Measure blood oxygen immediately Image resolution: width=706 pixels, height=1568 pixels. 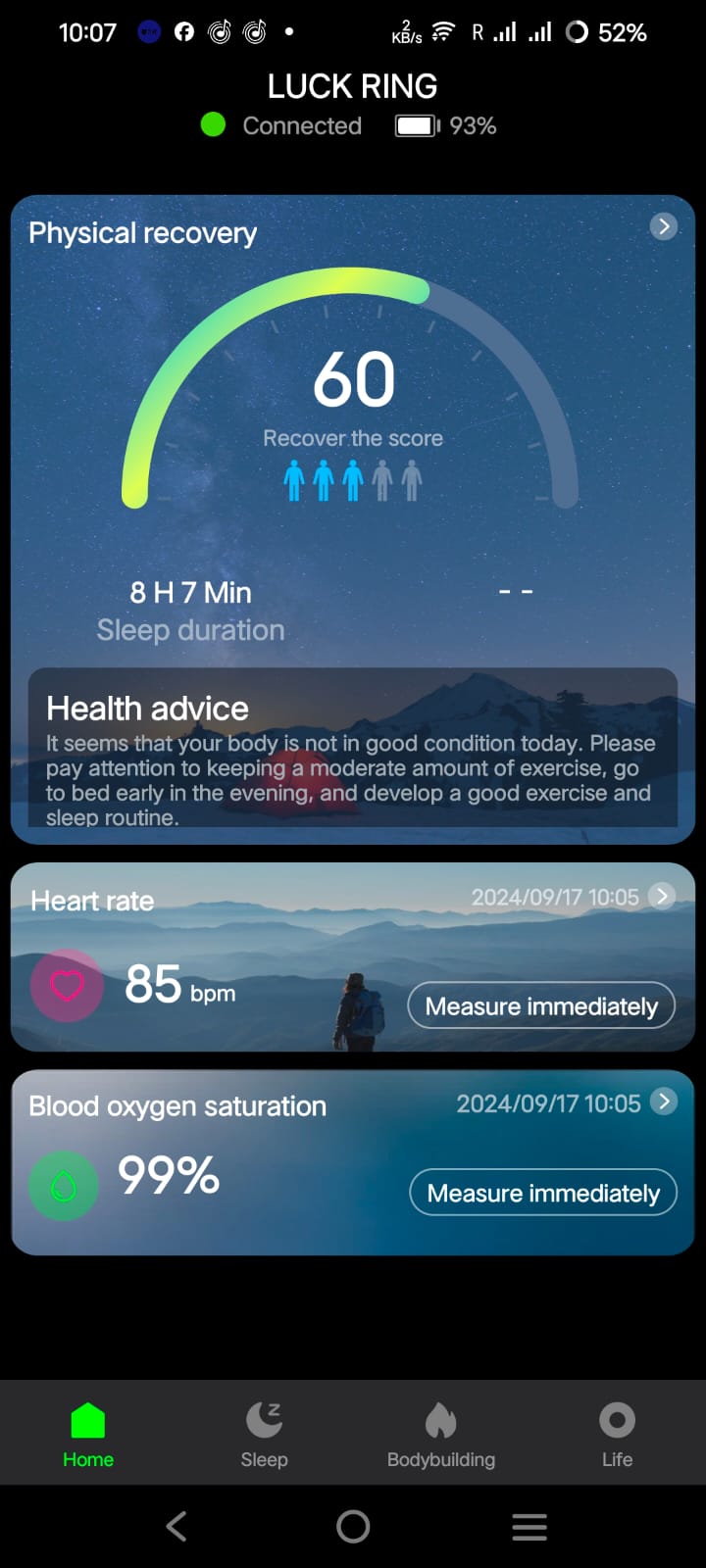coord(543,1193)
